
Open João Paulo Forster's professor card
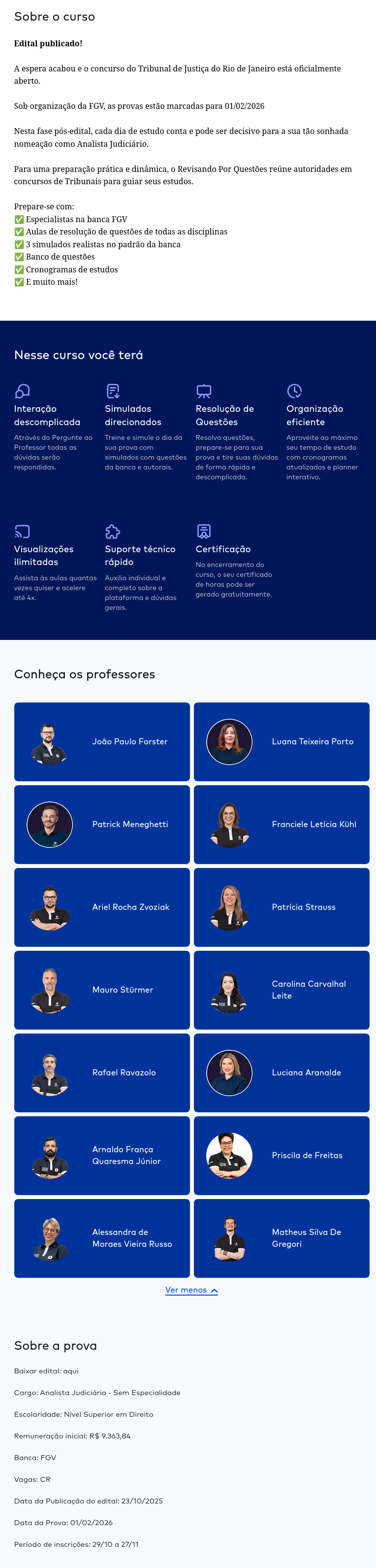(x=101, y=741)
